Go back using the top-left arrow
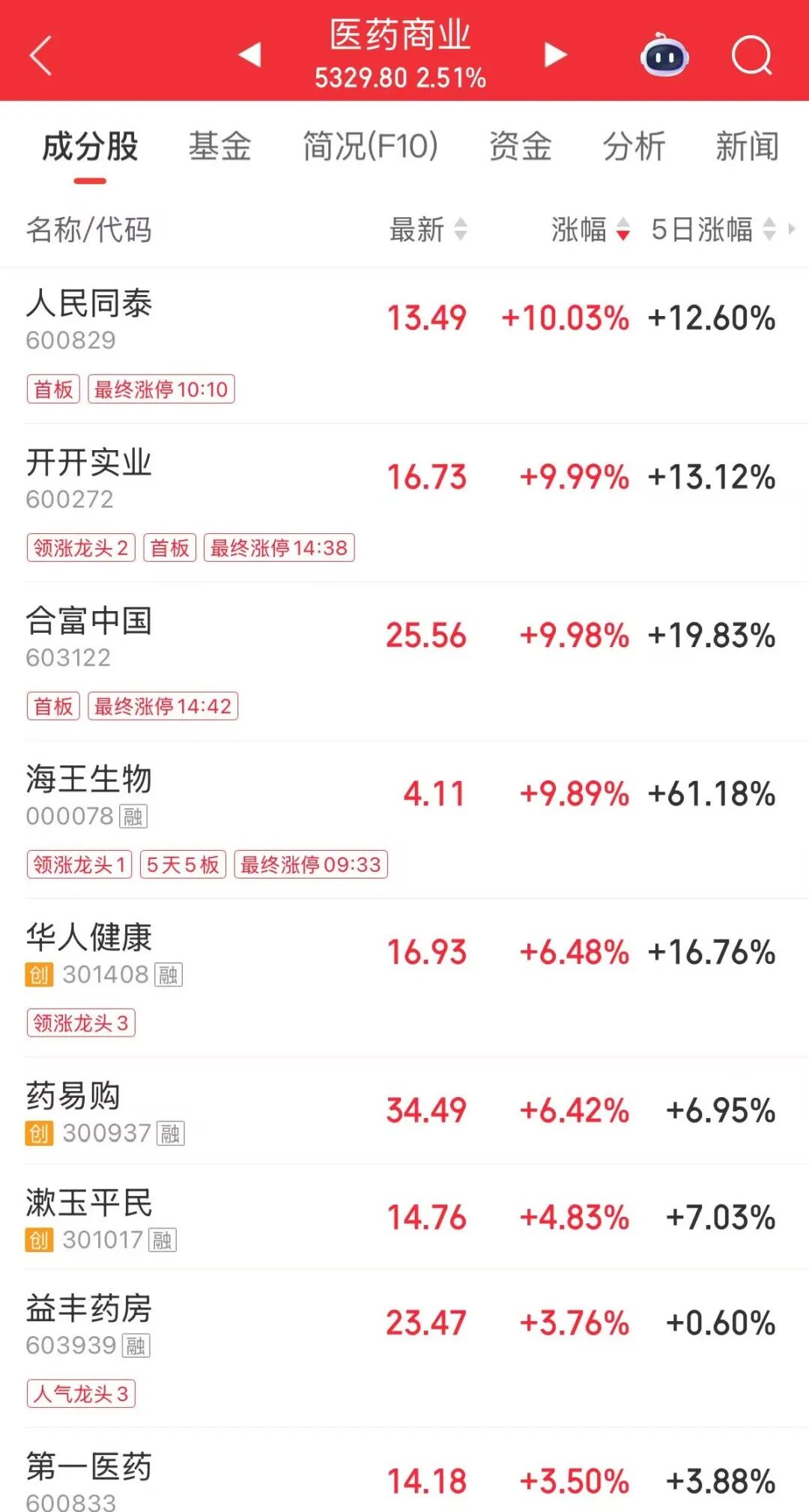The image size is (809, 1512). point(41,55)
